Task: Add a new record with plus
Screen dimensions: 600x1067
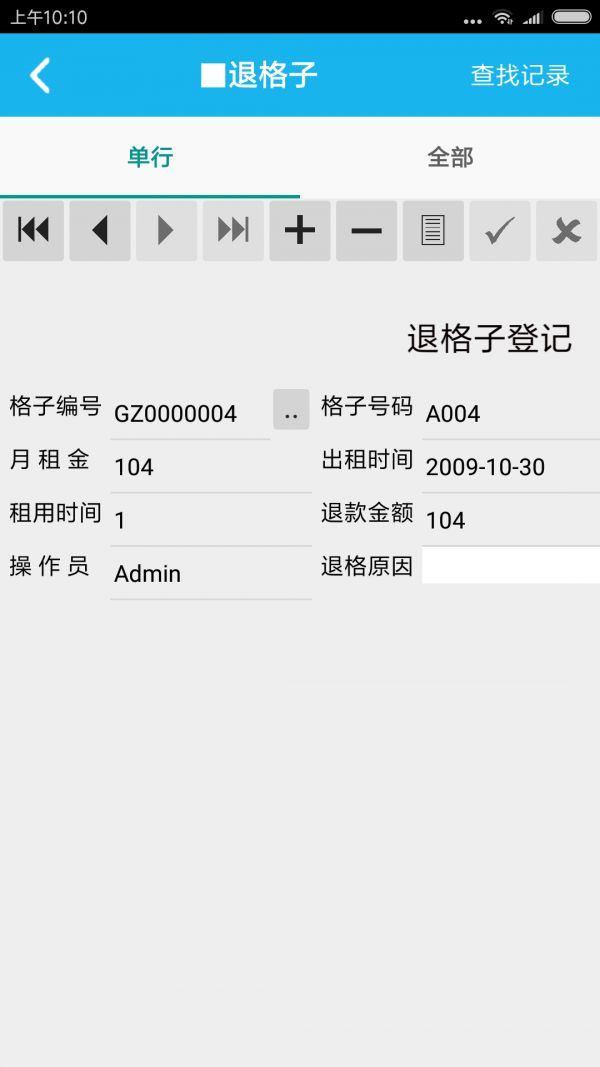Action: [x=300, y=231]
